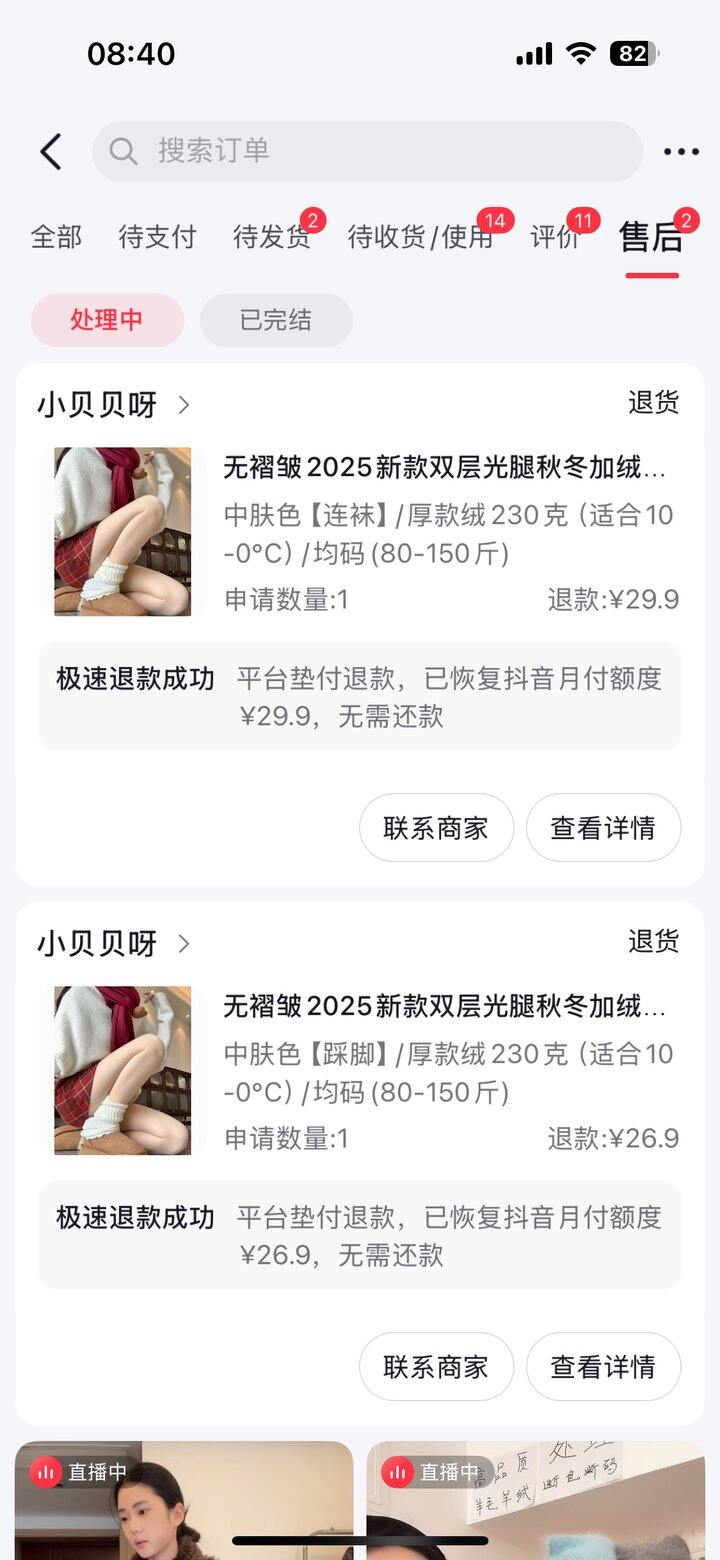The width and height of the screenshot is (720, 1560).
Task: Select the 处理中 filter chip
Action: pyautogui.click(x=107, y=320)
